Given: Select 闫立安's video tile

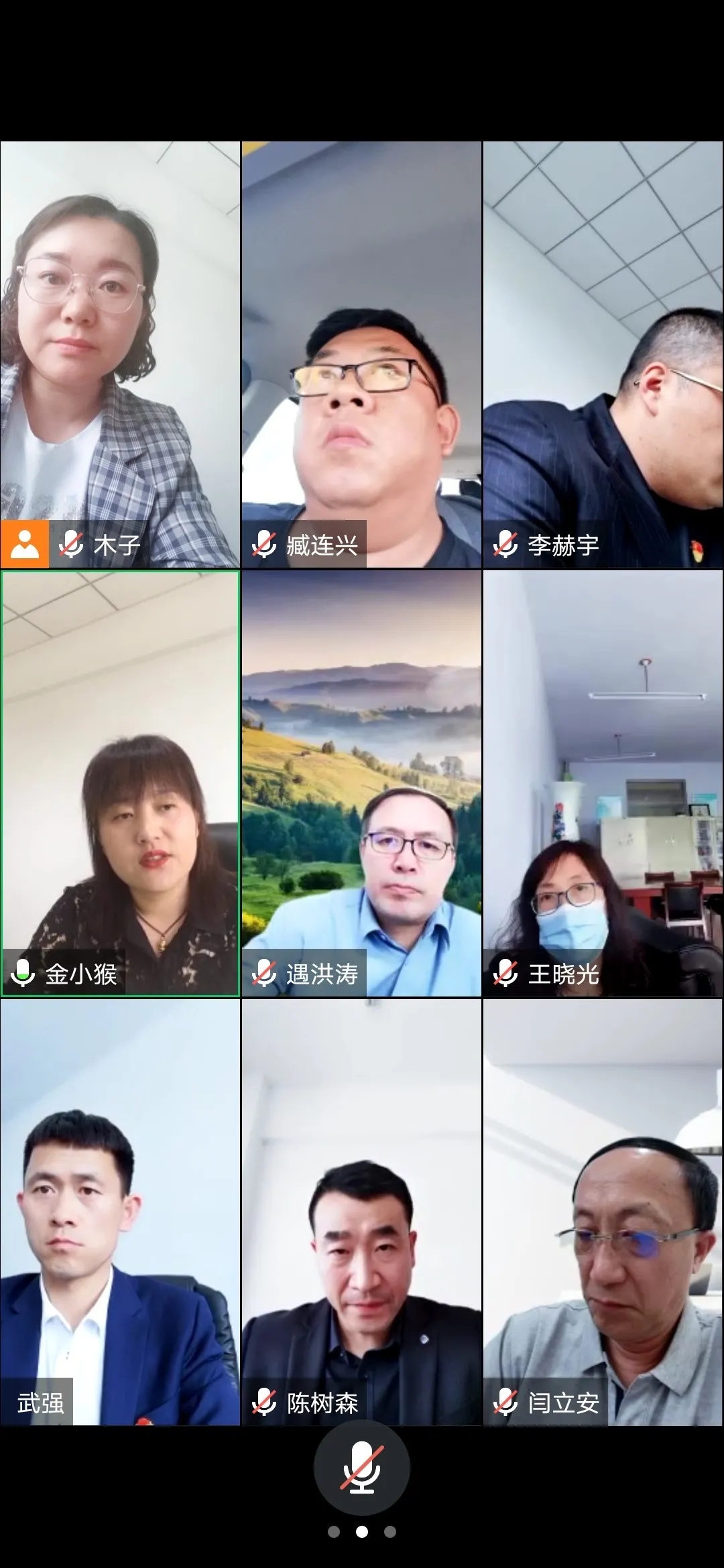Looking at the screenshot, I should pos(603,1212).
